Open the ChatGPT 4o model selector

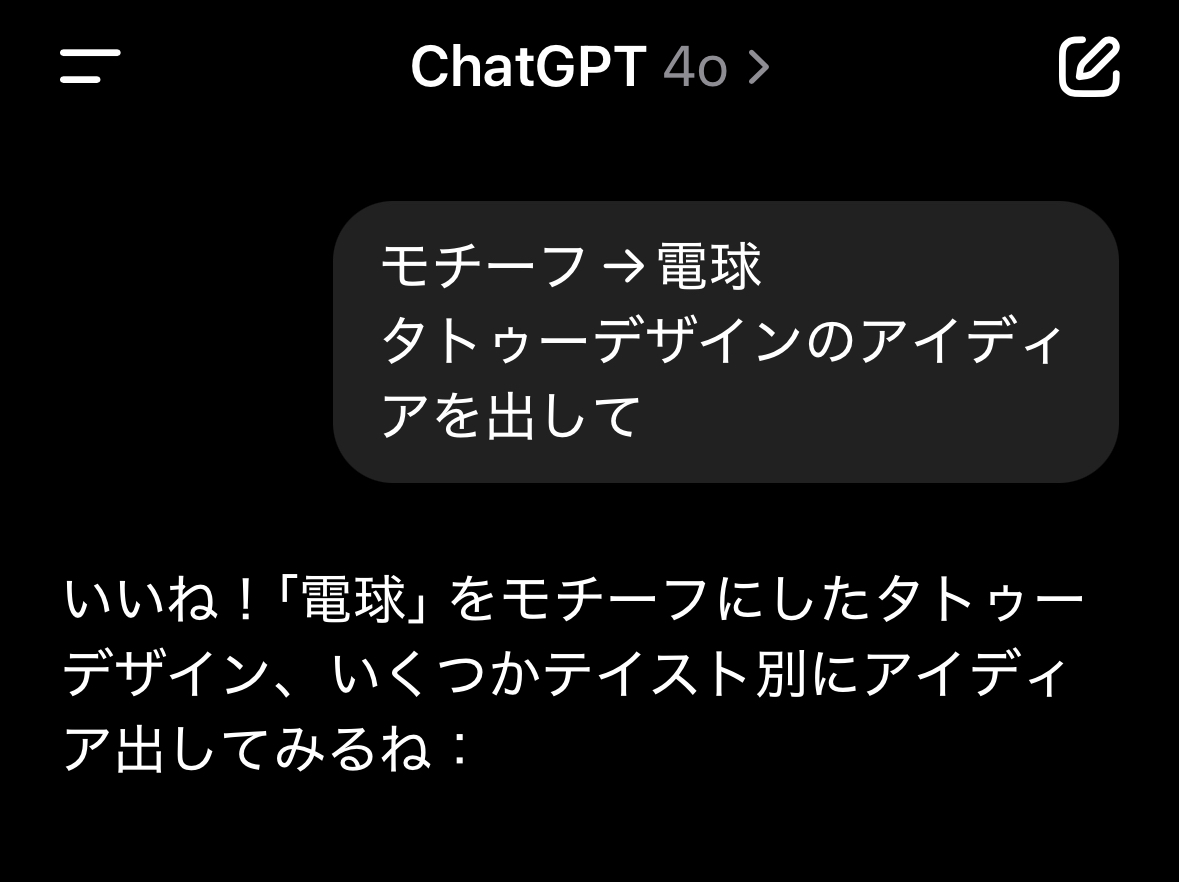pos(590,67)
